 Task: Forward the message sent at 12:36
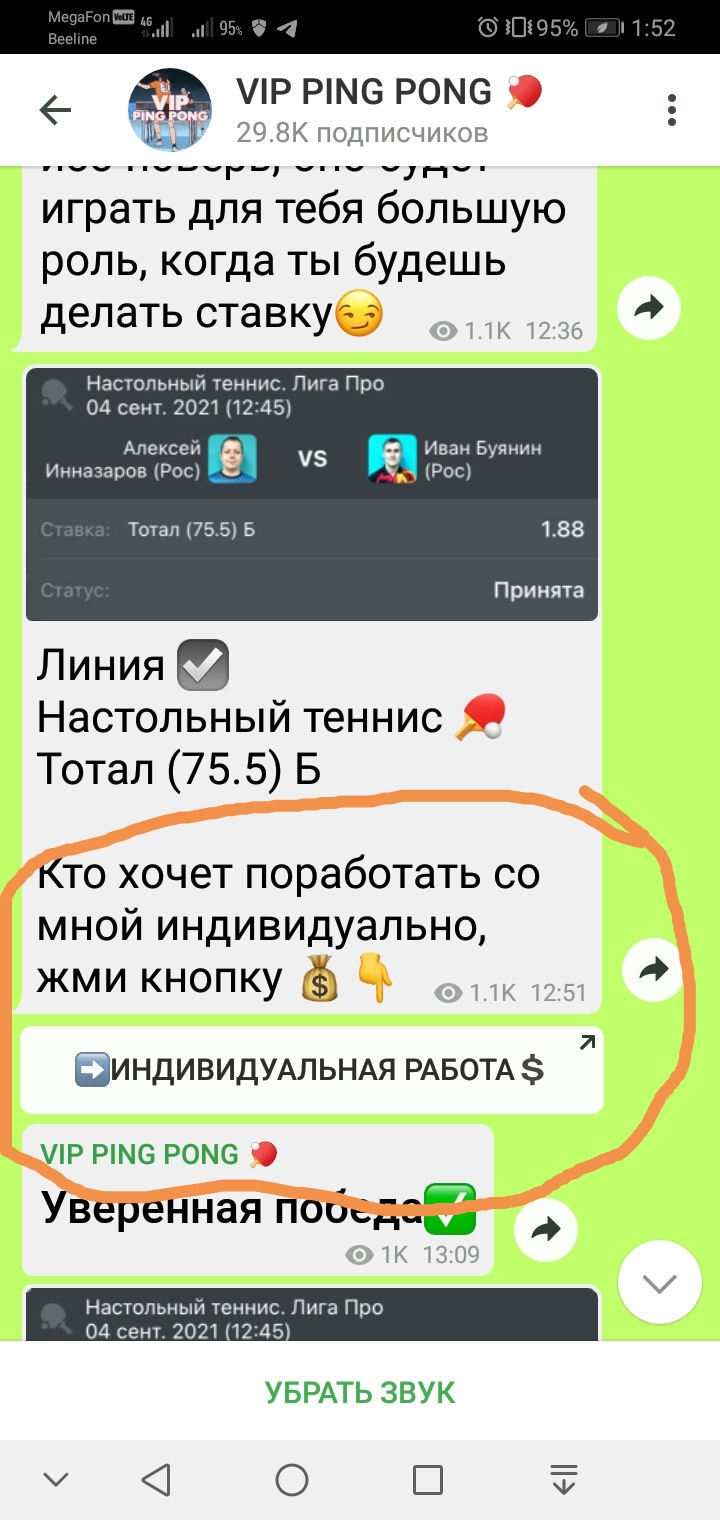(649, 309)
